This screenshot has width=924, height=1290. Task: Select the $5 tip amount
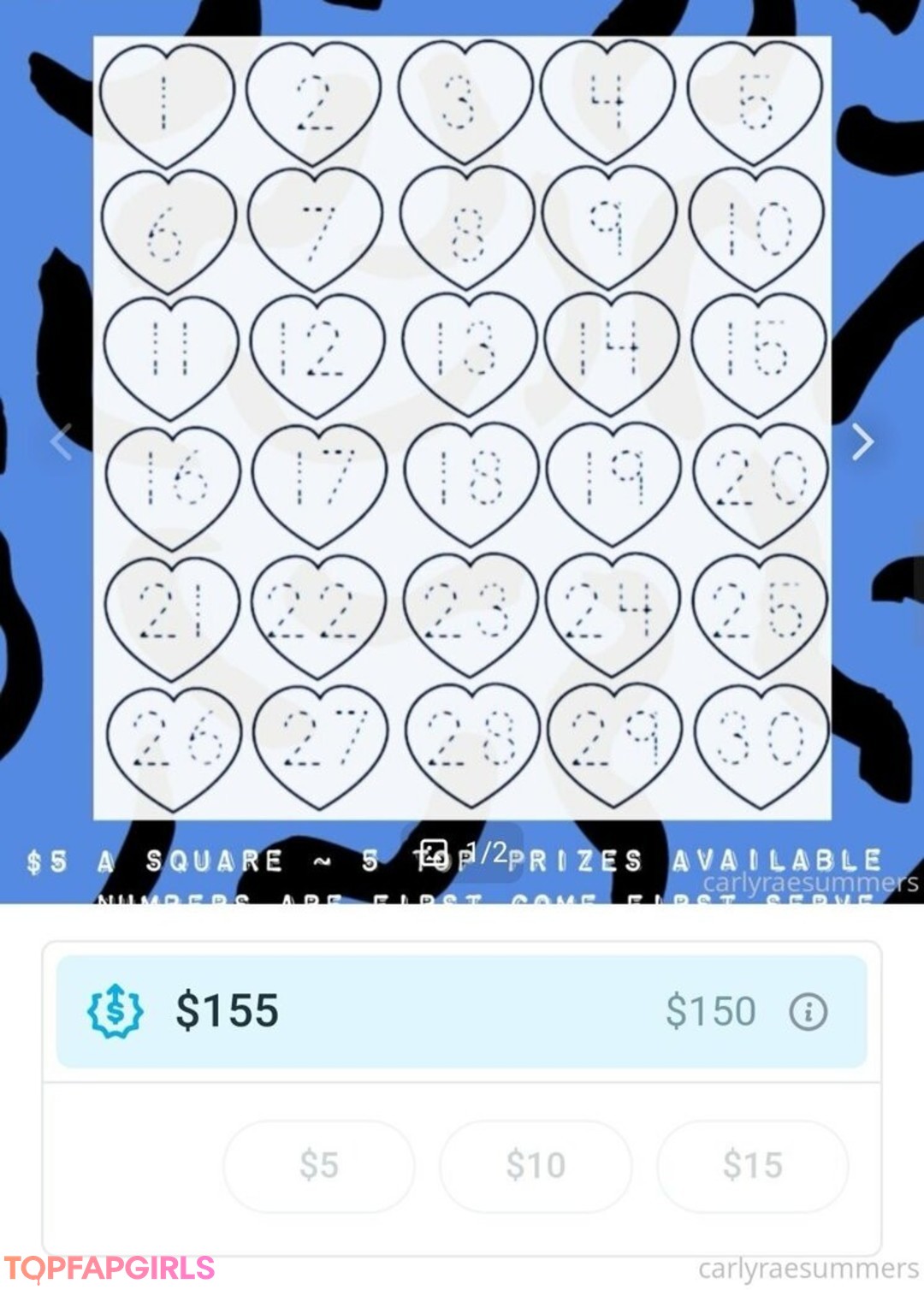point(319,1165)
